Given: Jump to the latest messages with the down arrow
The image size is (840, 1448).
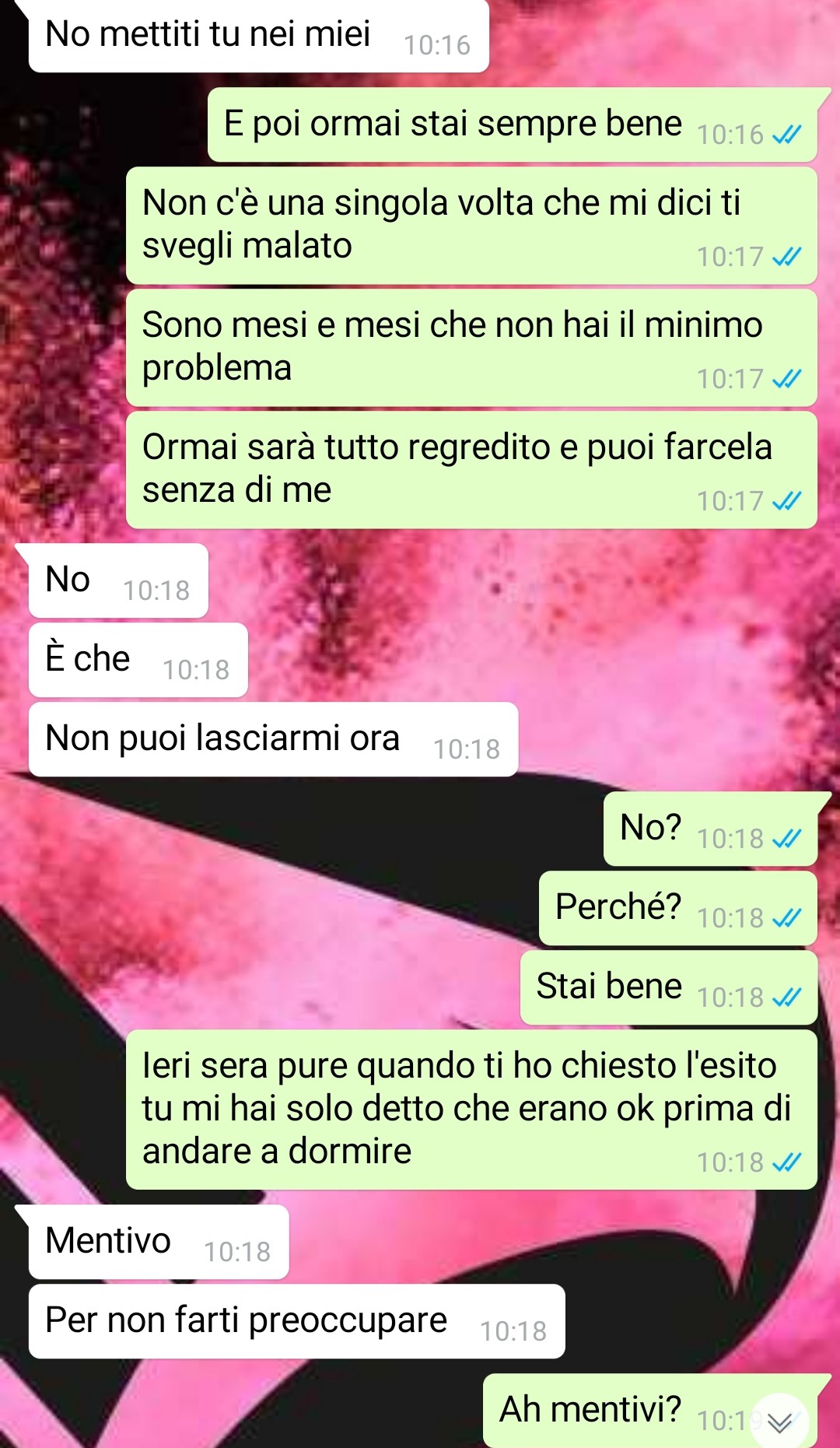Looking at the screenshot, I should tap(779, 1422).
